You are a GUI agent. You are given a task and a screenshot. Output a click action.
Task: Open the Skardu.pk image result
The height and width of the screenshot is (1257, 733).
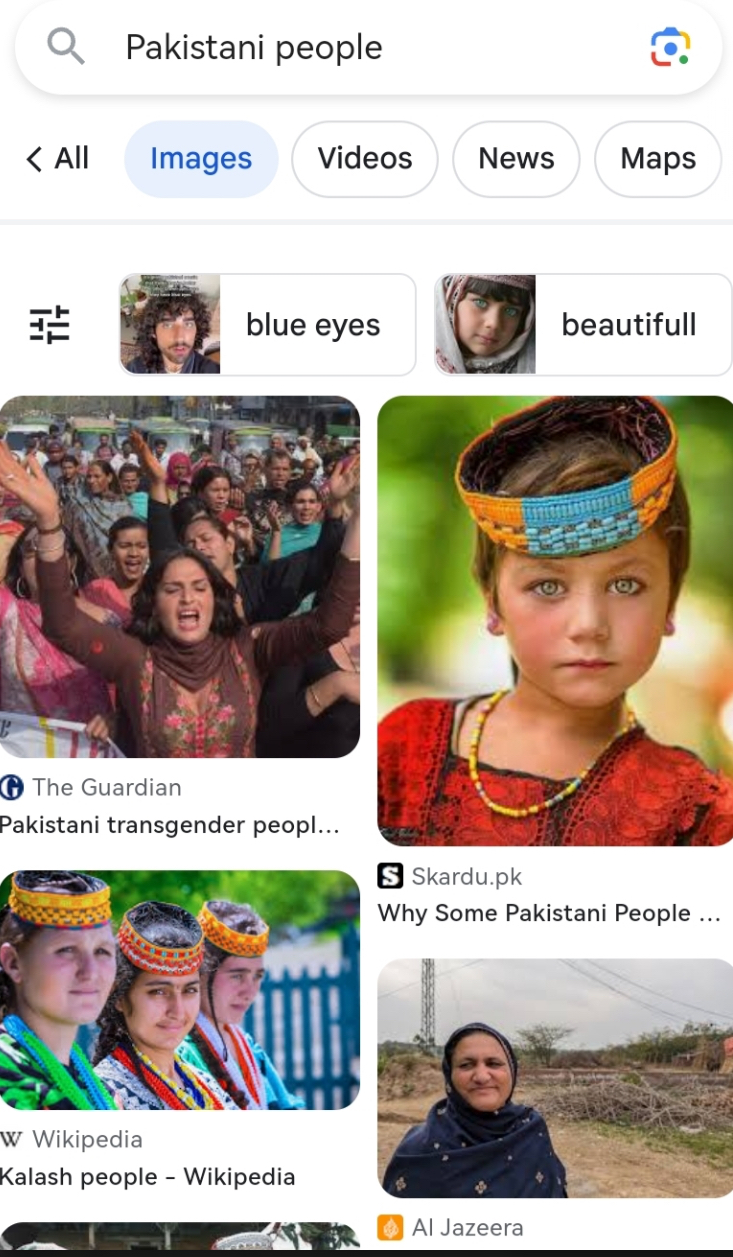[x=555, y=620]
